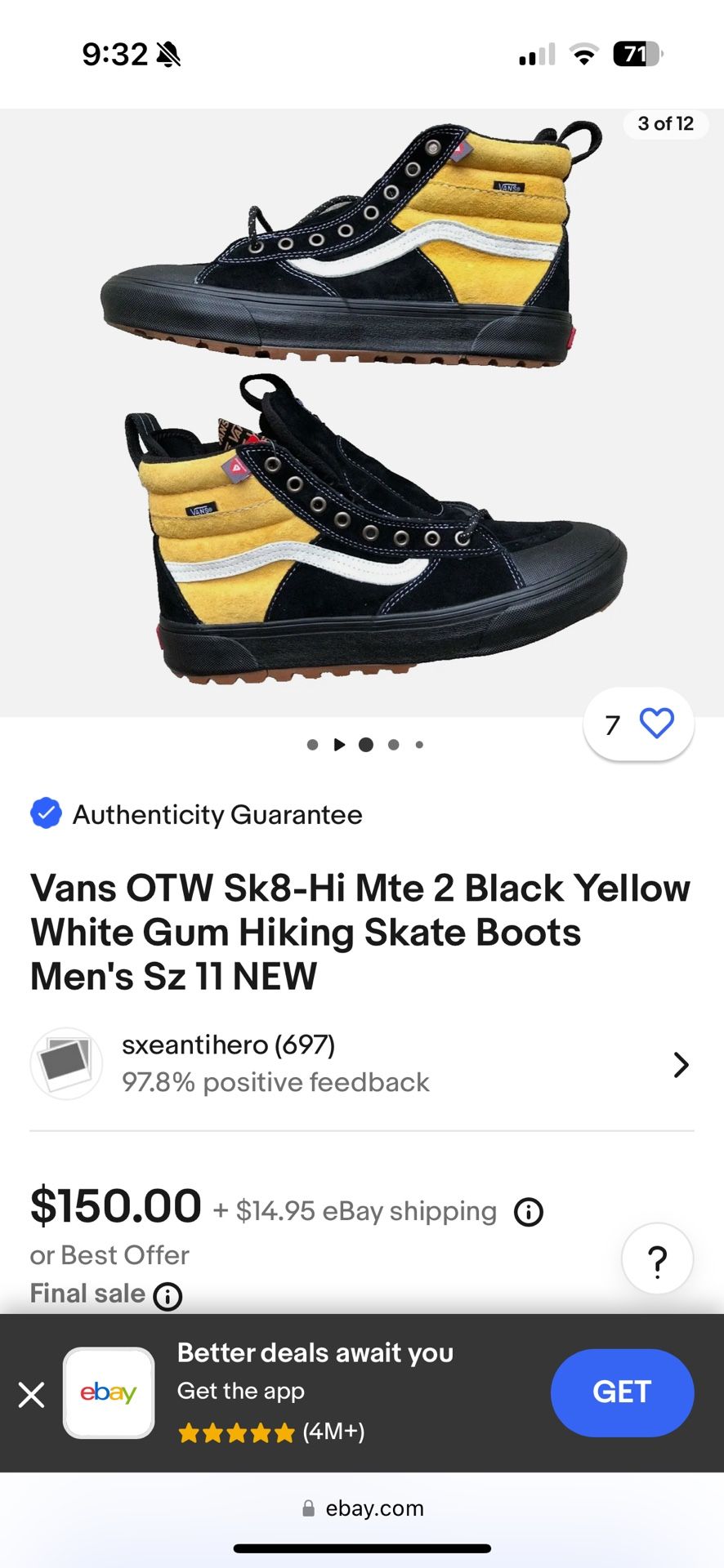Tap the 3 of 12 image counter
This screenshot has width=724, height=1568.
pos(666,124)
